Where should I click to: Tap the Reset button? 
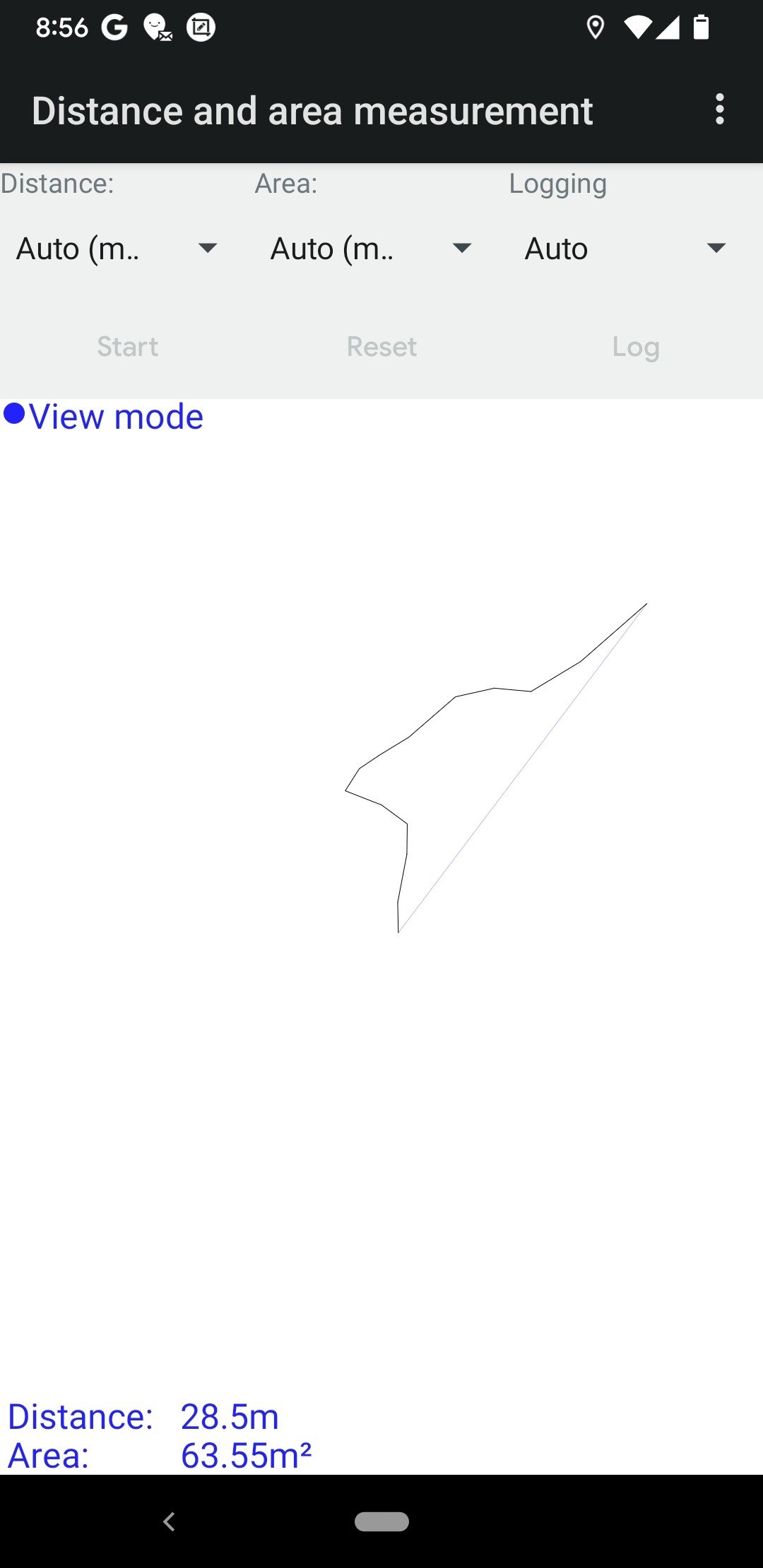tap(381, 347)
